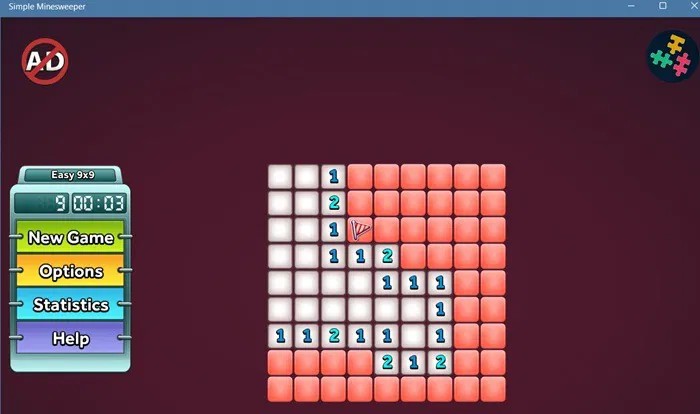The image size is (700, 414).
Task: Open the puzzle pieces icon
Action: (671, 56)
